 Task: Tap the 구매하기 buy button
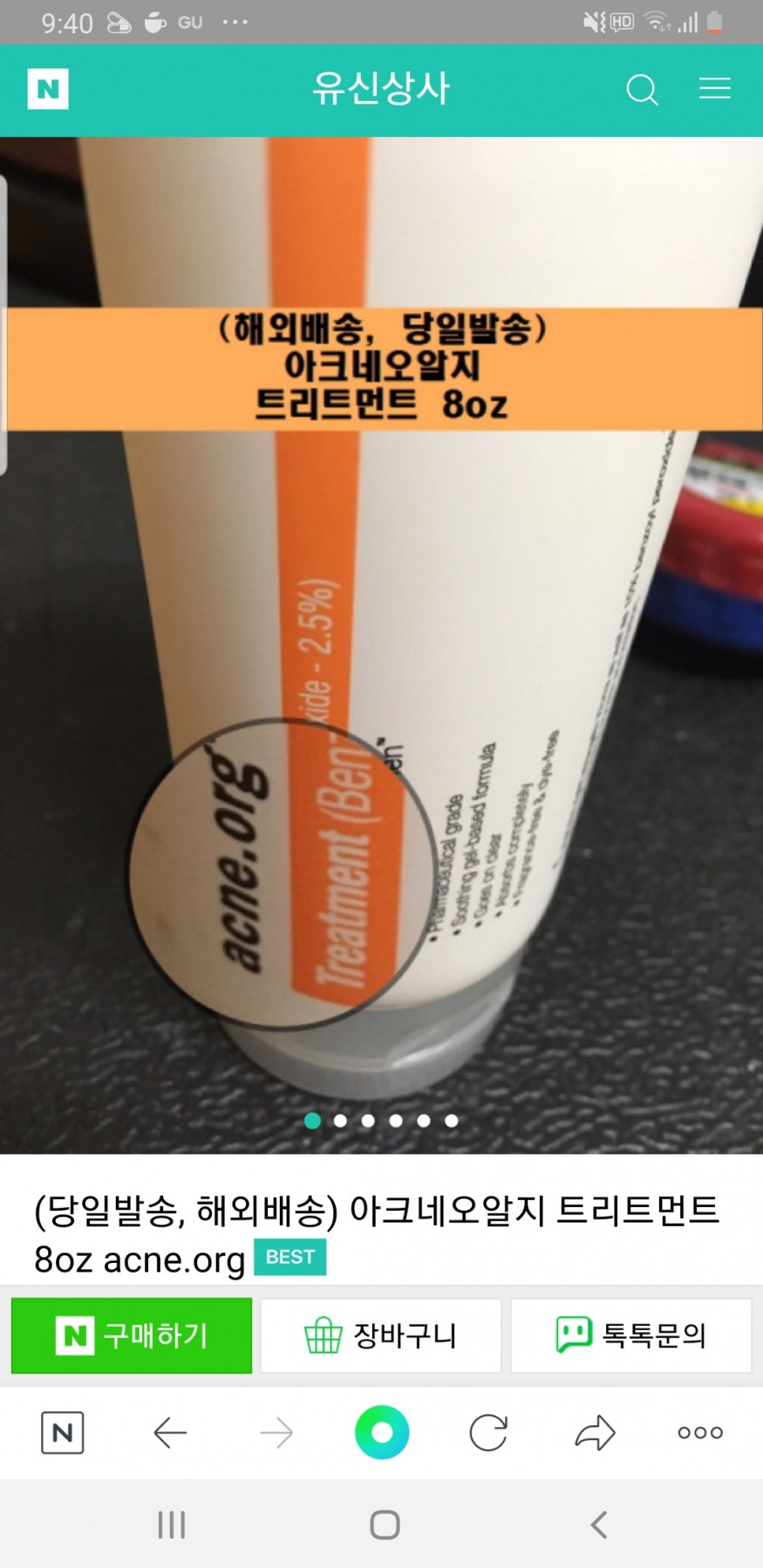pos(132,1335)
